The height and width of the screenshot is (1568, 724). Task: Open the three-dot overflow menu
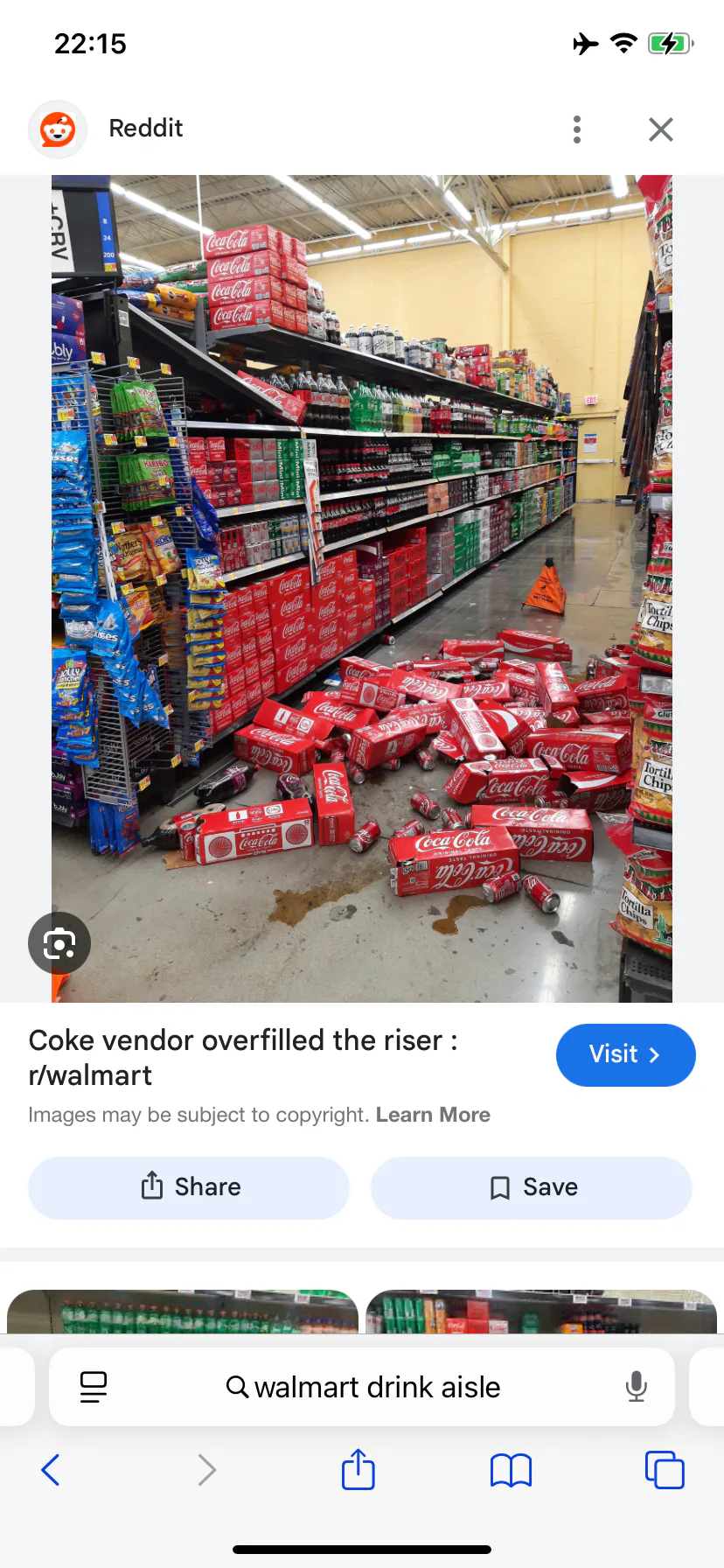pyautogui.click(x=577, y=129)
